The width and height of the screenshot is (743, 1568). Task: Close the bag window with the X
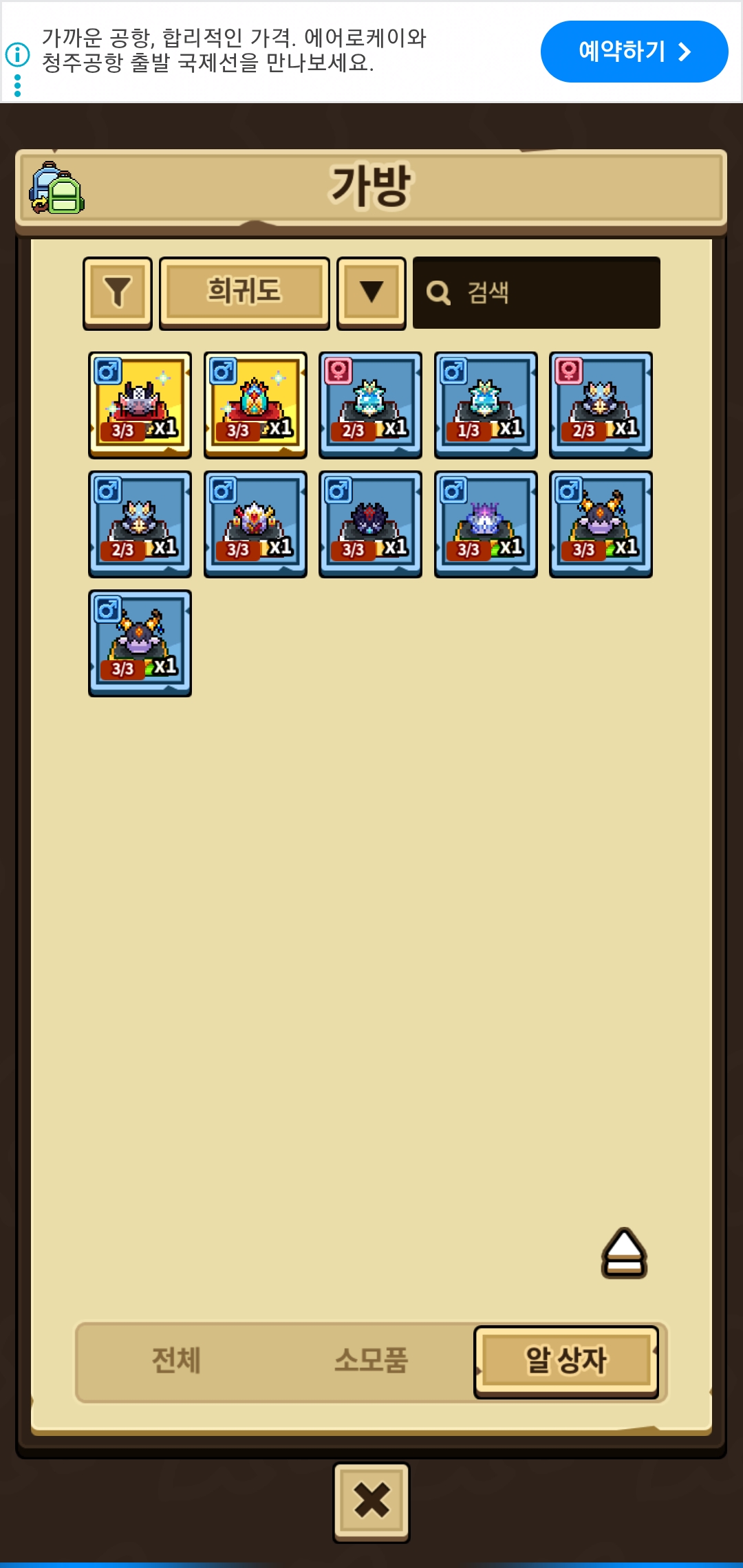(371, 1501)
